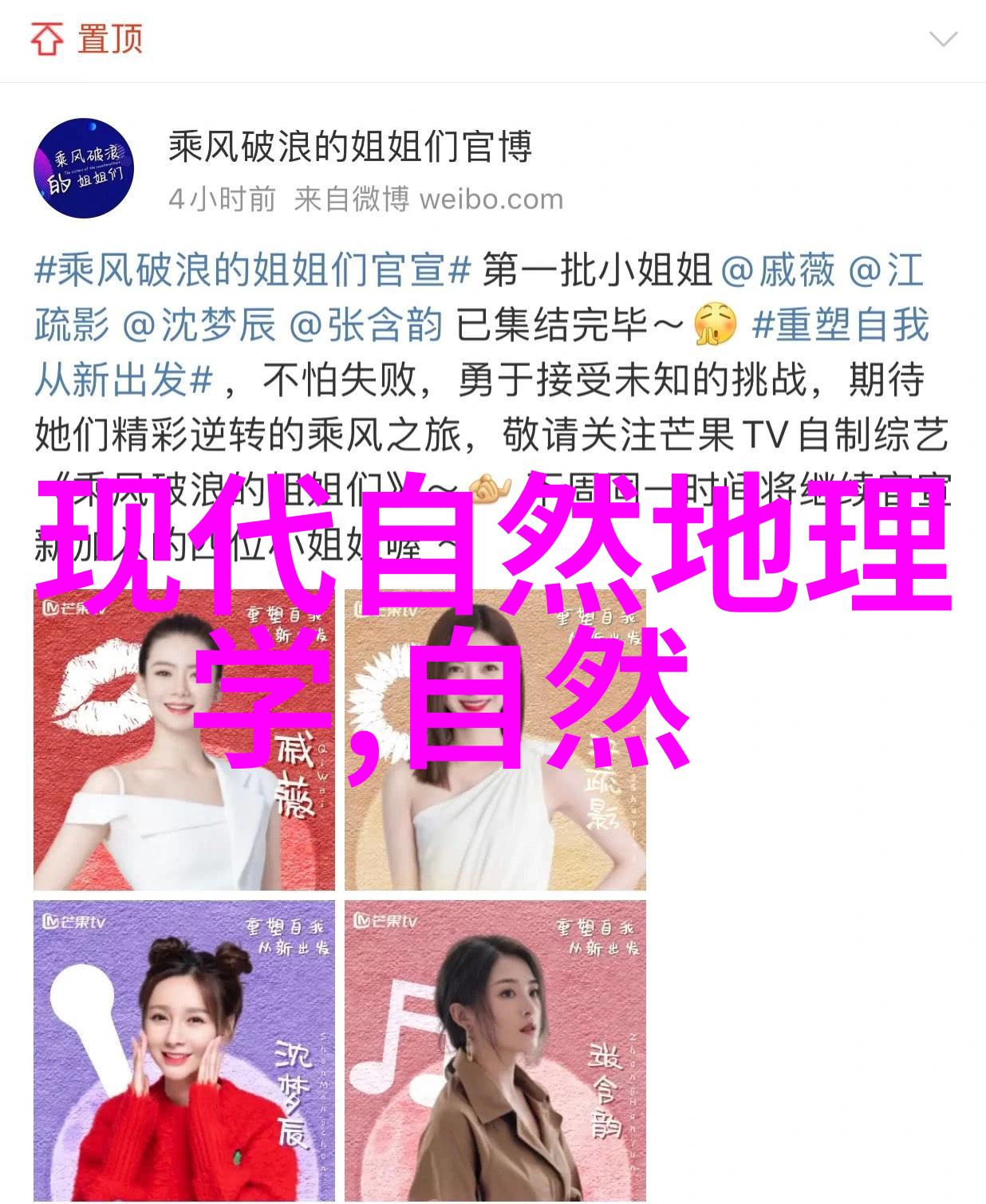Tap the username 乘风破浪的姐姐们官博
Viewport: 986px width, 1204px height.
pyautogui.click(x=349, y=147)
